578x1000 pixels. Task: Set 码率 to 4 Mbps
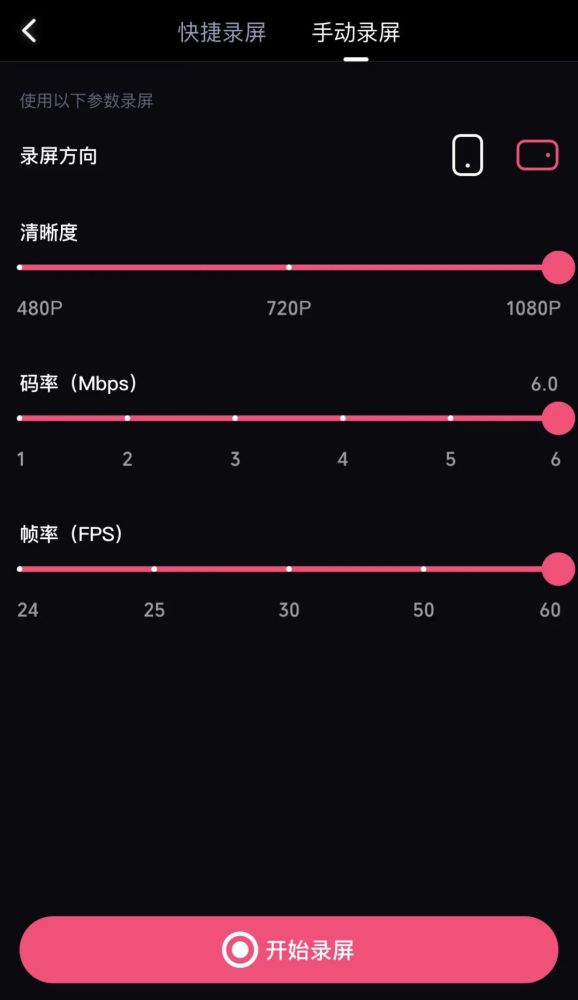[x=343, y=418]
